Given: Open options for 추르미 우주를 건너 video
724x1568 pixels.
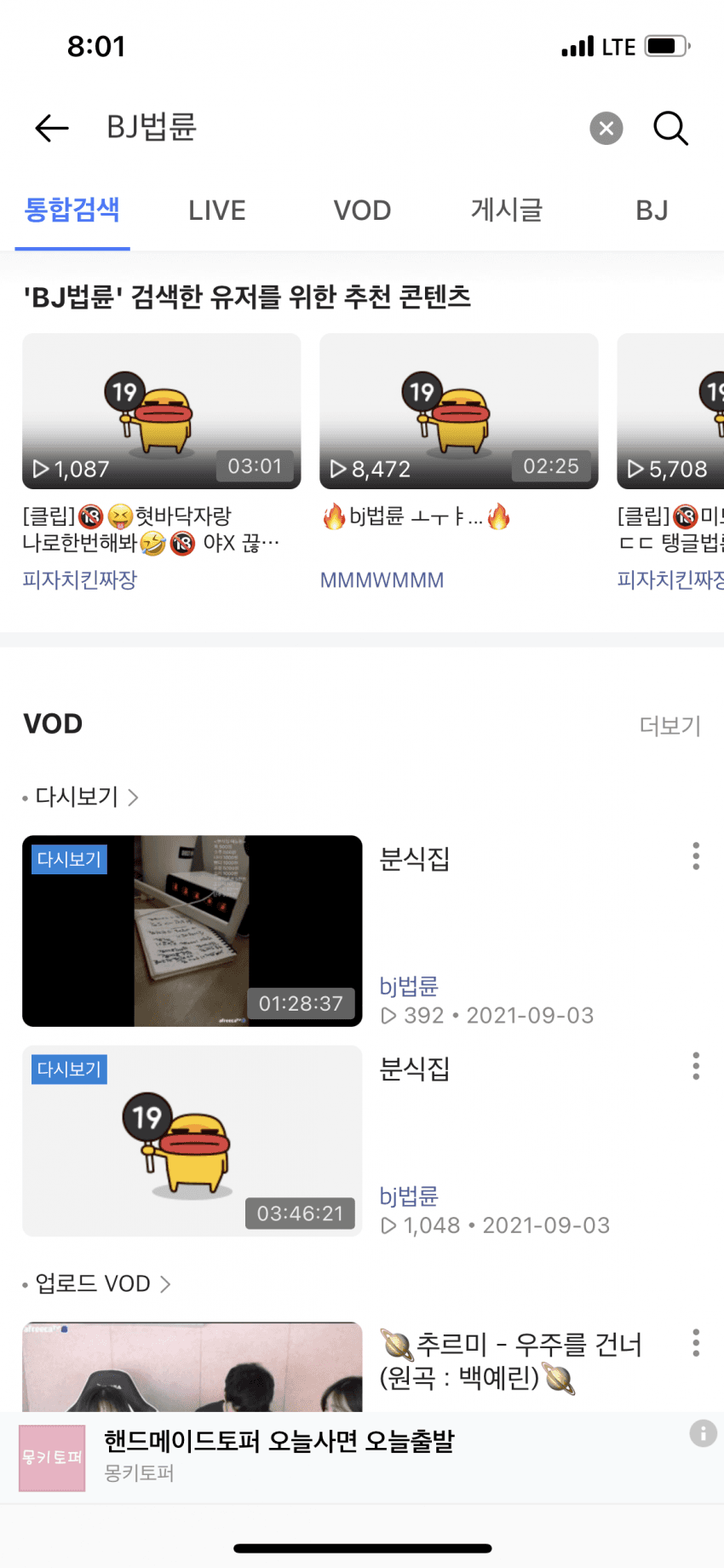Looking at the screenshot, I should [x=696, y=1343].
